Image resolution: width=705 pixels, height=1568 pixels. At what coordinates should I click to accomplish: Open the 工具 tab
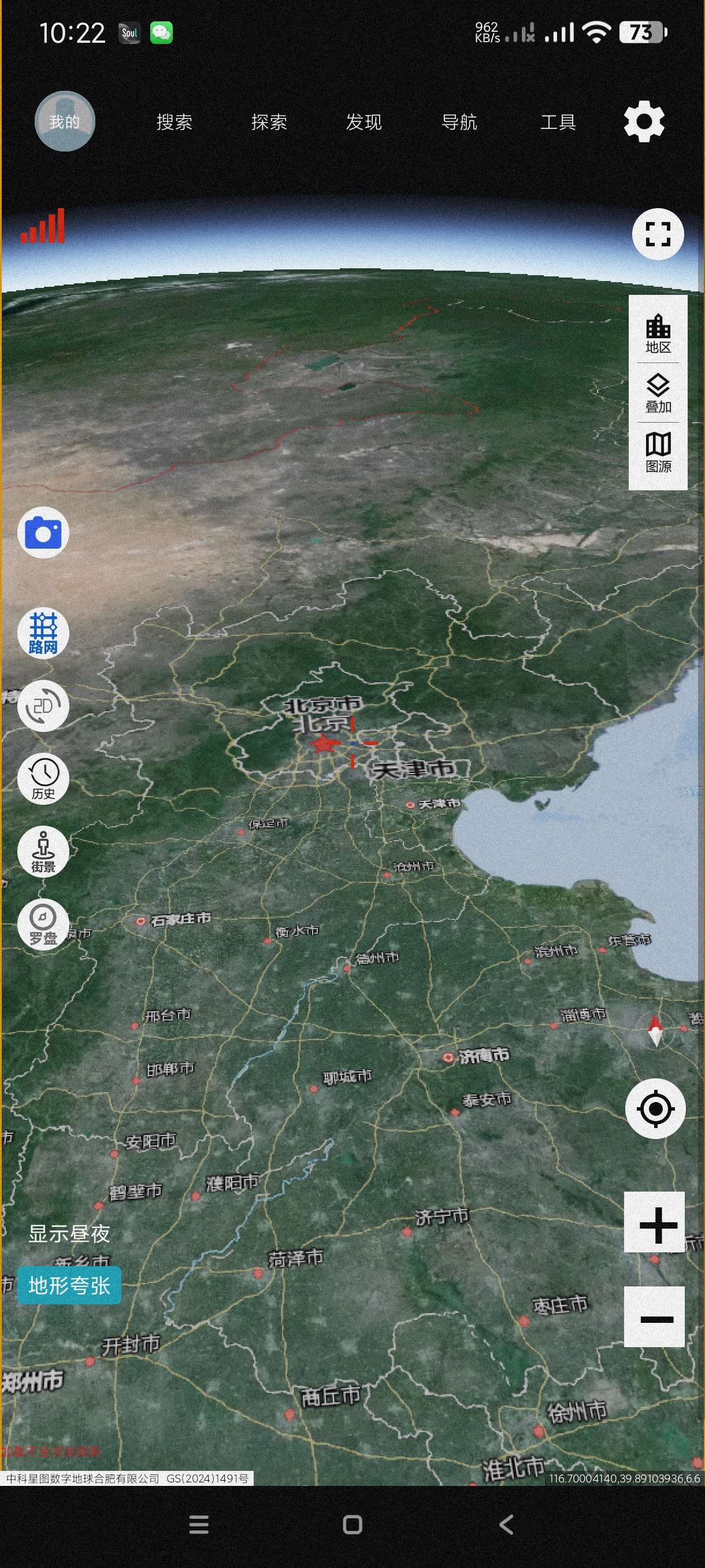558,123
